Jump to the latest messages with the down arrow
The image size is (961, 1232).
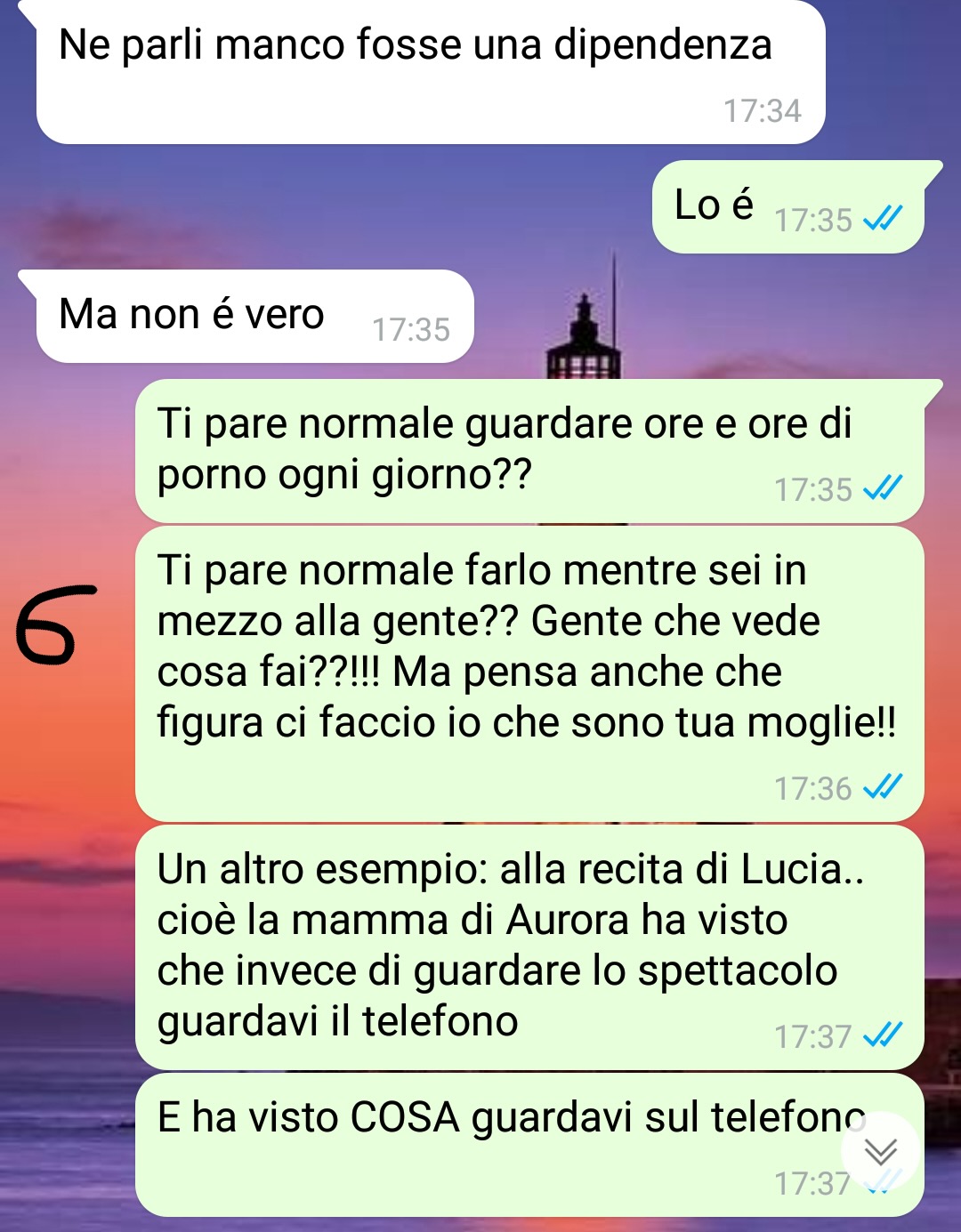point(880,1152)
